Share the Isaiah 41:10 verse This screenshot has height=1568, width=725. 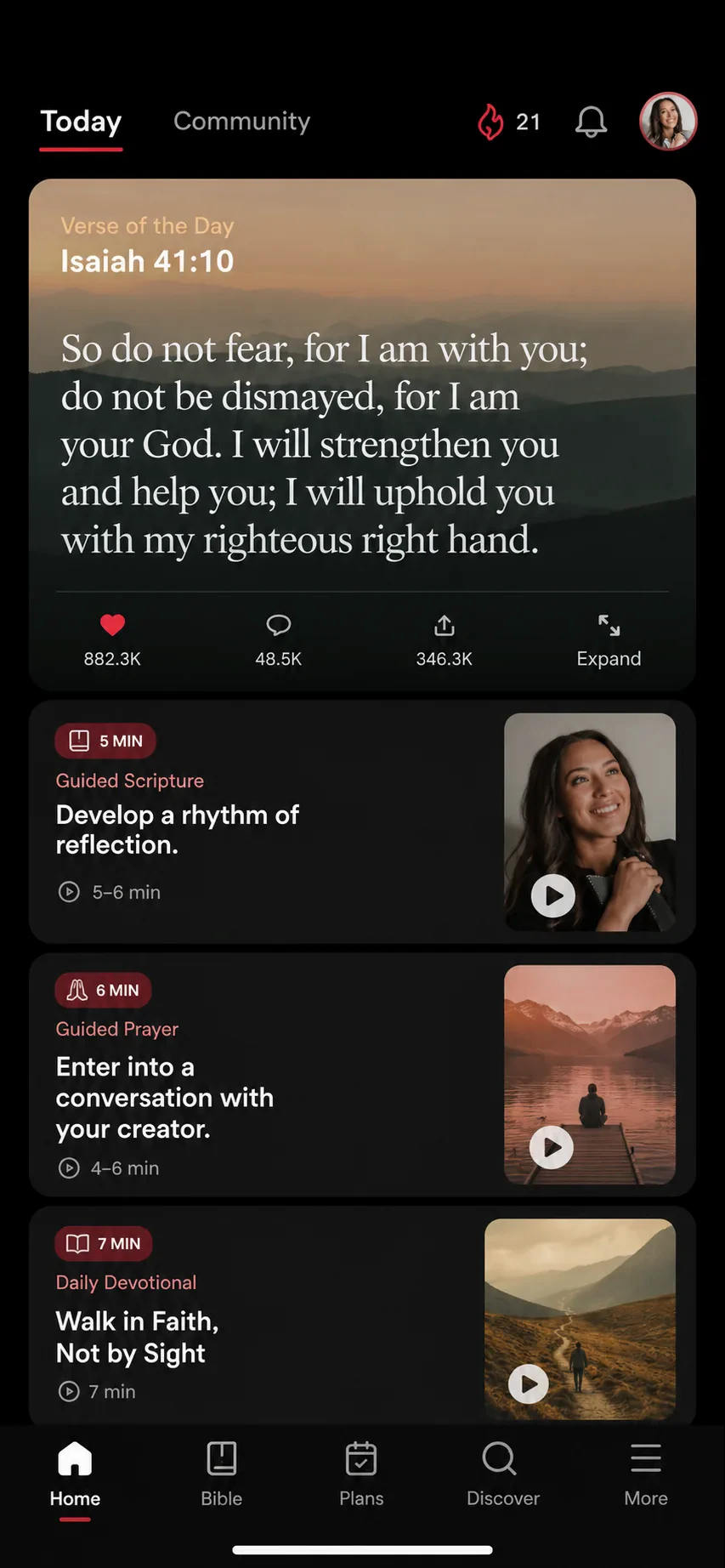(444, 640)
